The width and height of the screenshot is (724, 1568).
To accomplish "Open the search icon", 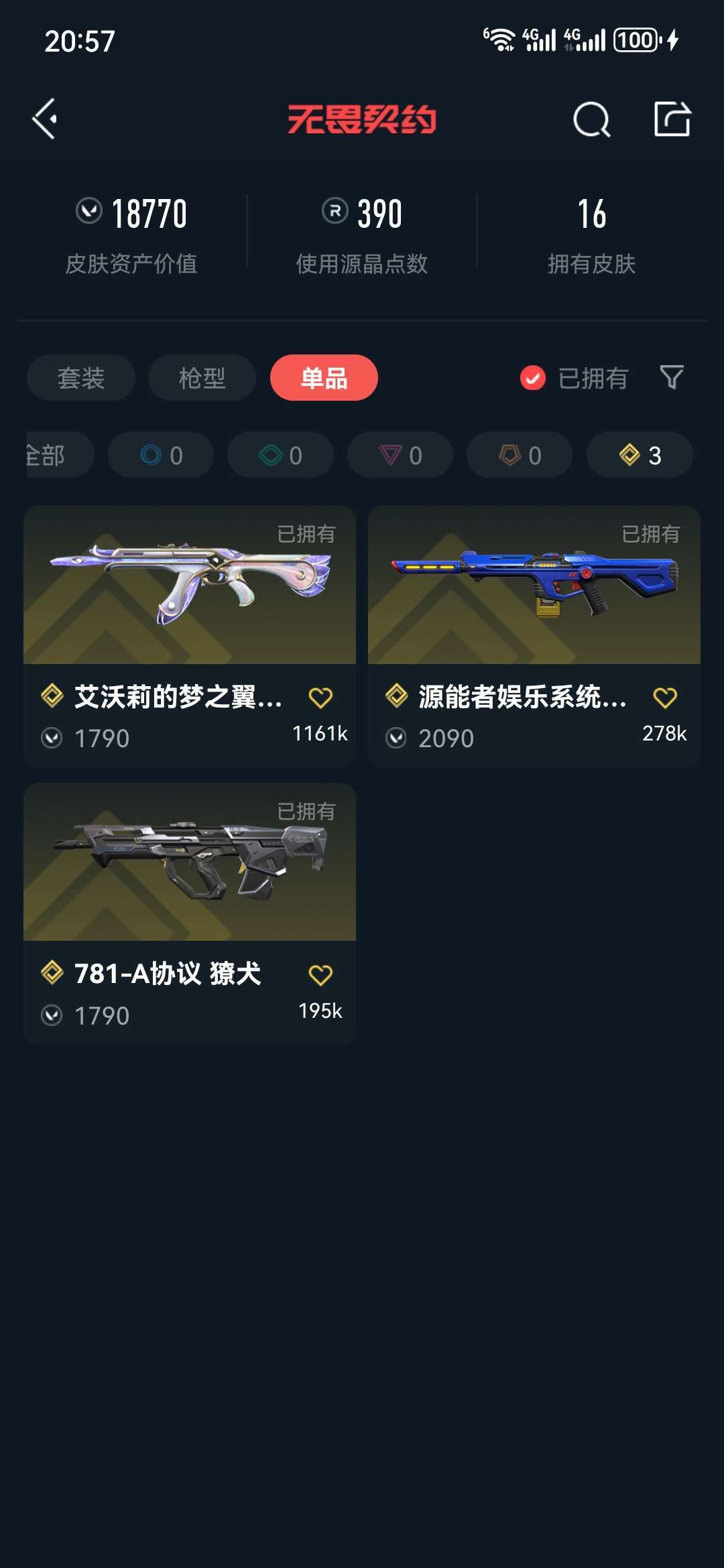I will click(x=591, y=120).
